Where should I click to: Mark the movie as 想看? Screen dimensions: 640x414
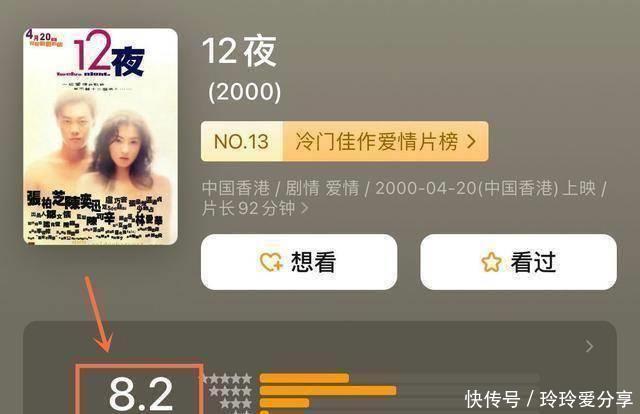pyautogui.click(x=299, y=262)
